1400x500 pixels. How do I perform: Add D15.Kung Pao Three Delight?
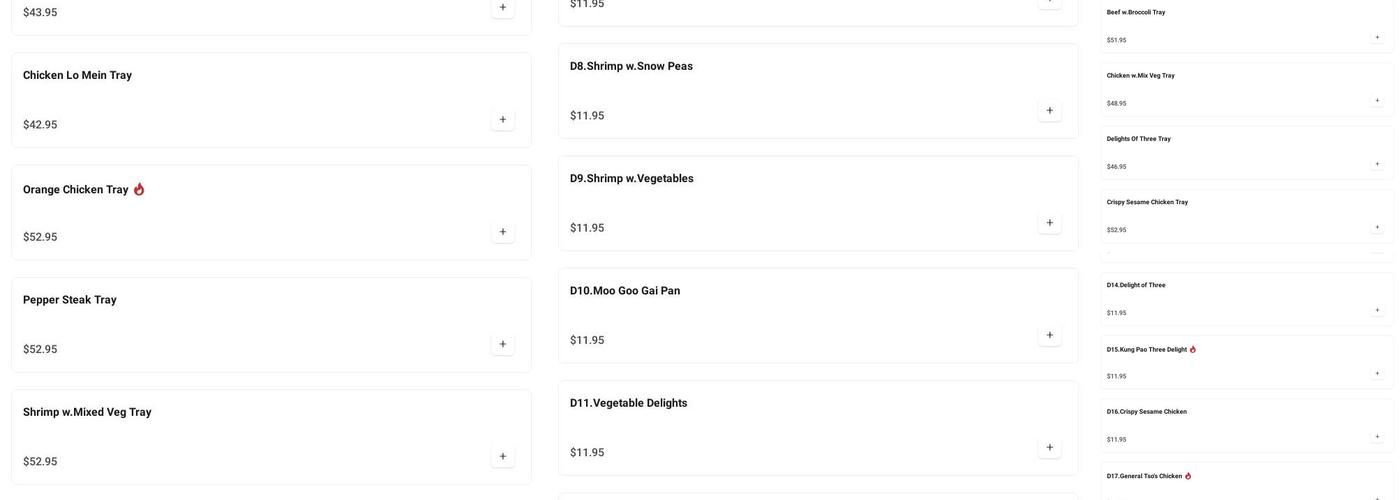point(1377,374)
